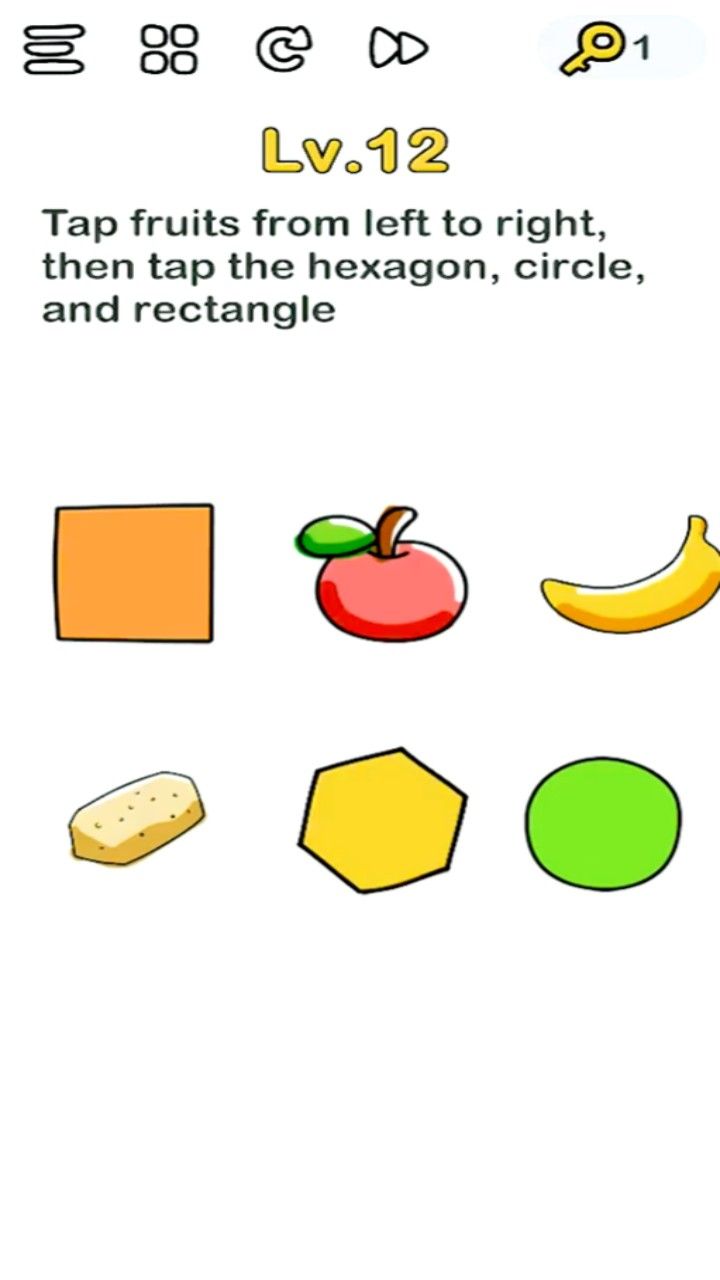The height and width of the screenshot is (1280, 720).
Task: Open the hamburger menu
Action: [x=54, y=48]
